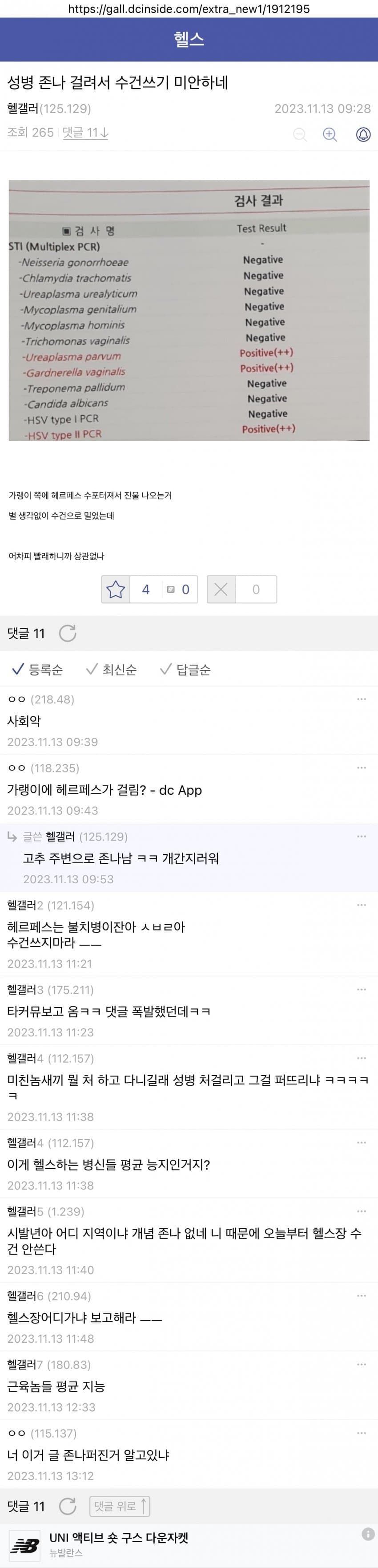Open the notification bell icon
Viewport: 378px width, 1568px height.
363,134
